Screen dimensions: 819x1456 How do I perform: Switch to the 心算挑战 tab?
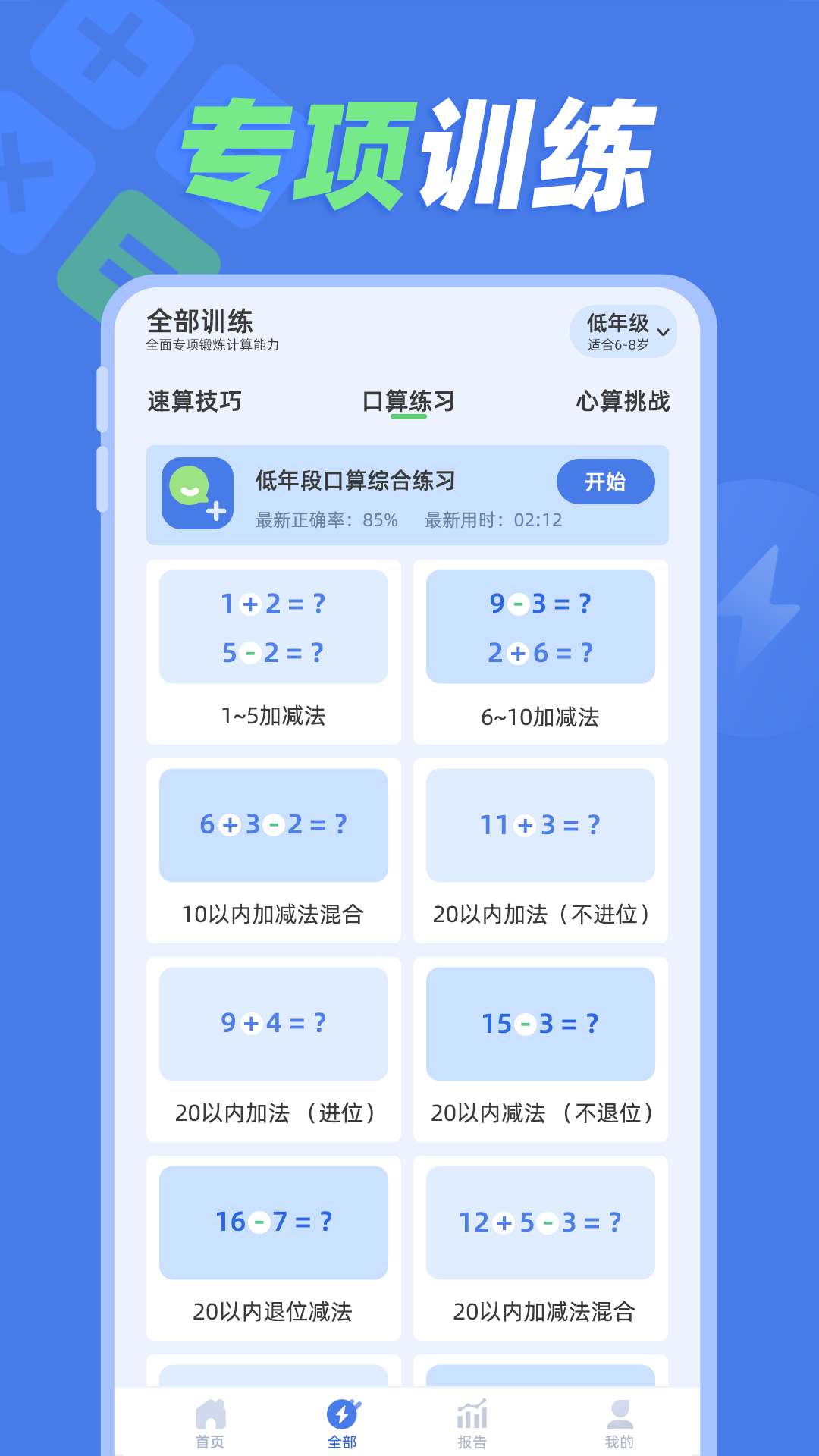click(621, 403)
